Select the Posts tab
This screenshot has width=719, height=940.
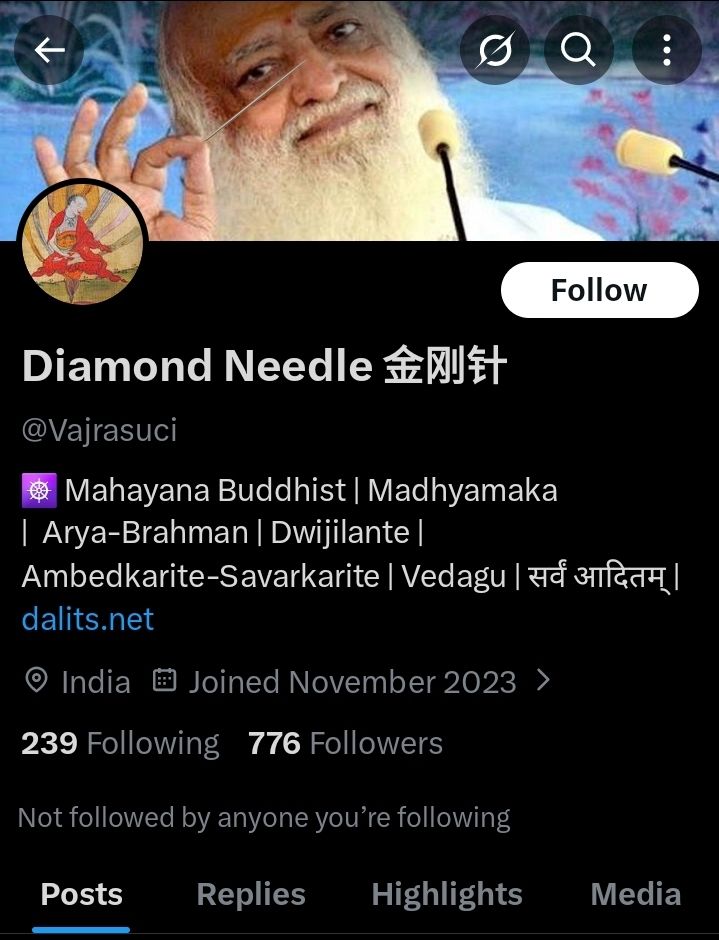(82, 894)
